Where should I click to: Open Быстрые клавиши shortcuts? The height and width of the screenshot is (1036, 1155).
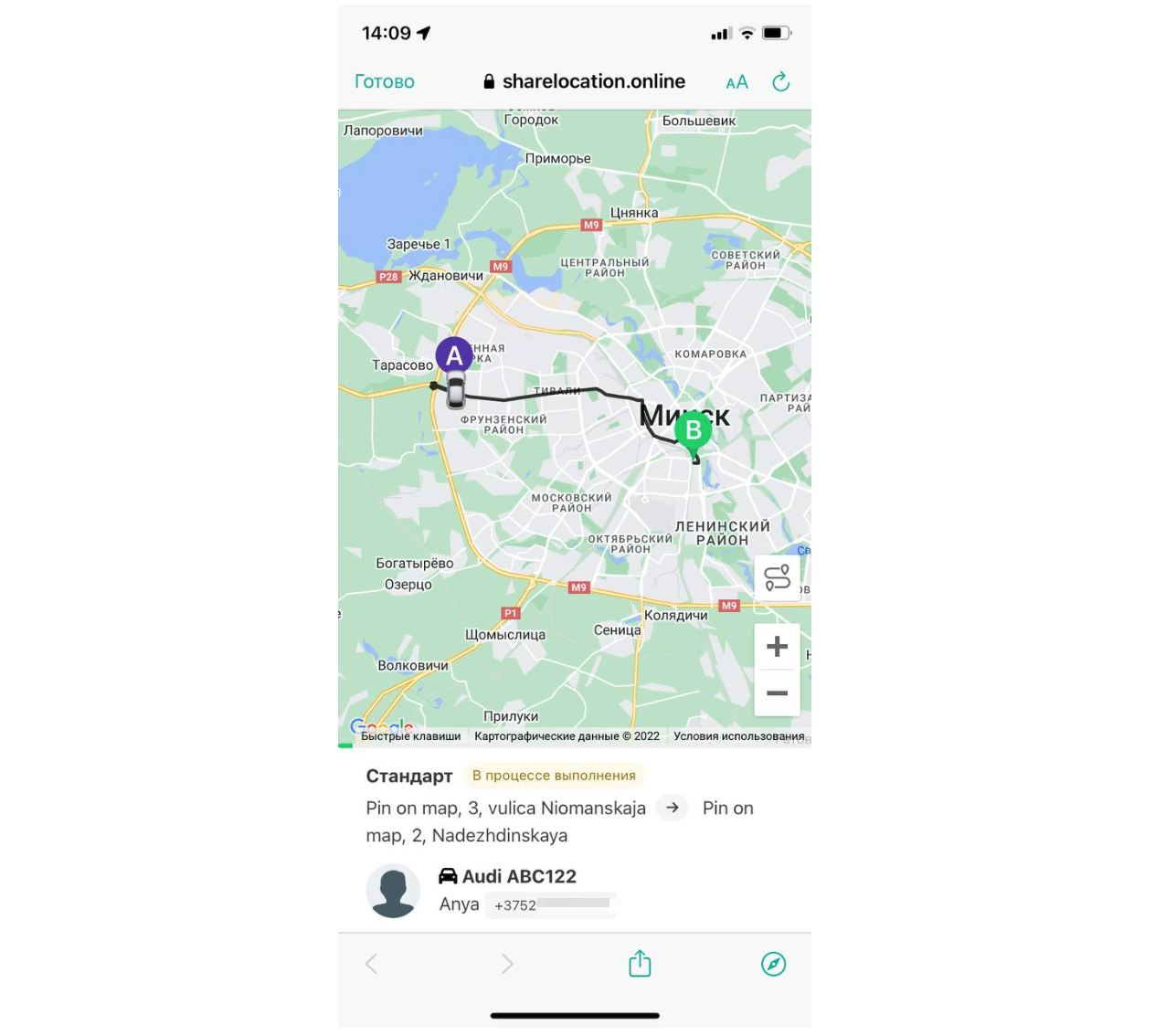410,736
